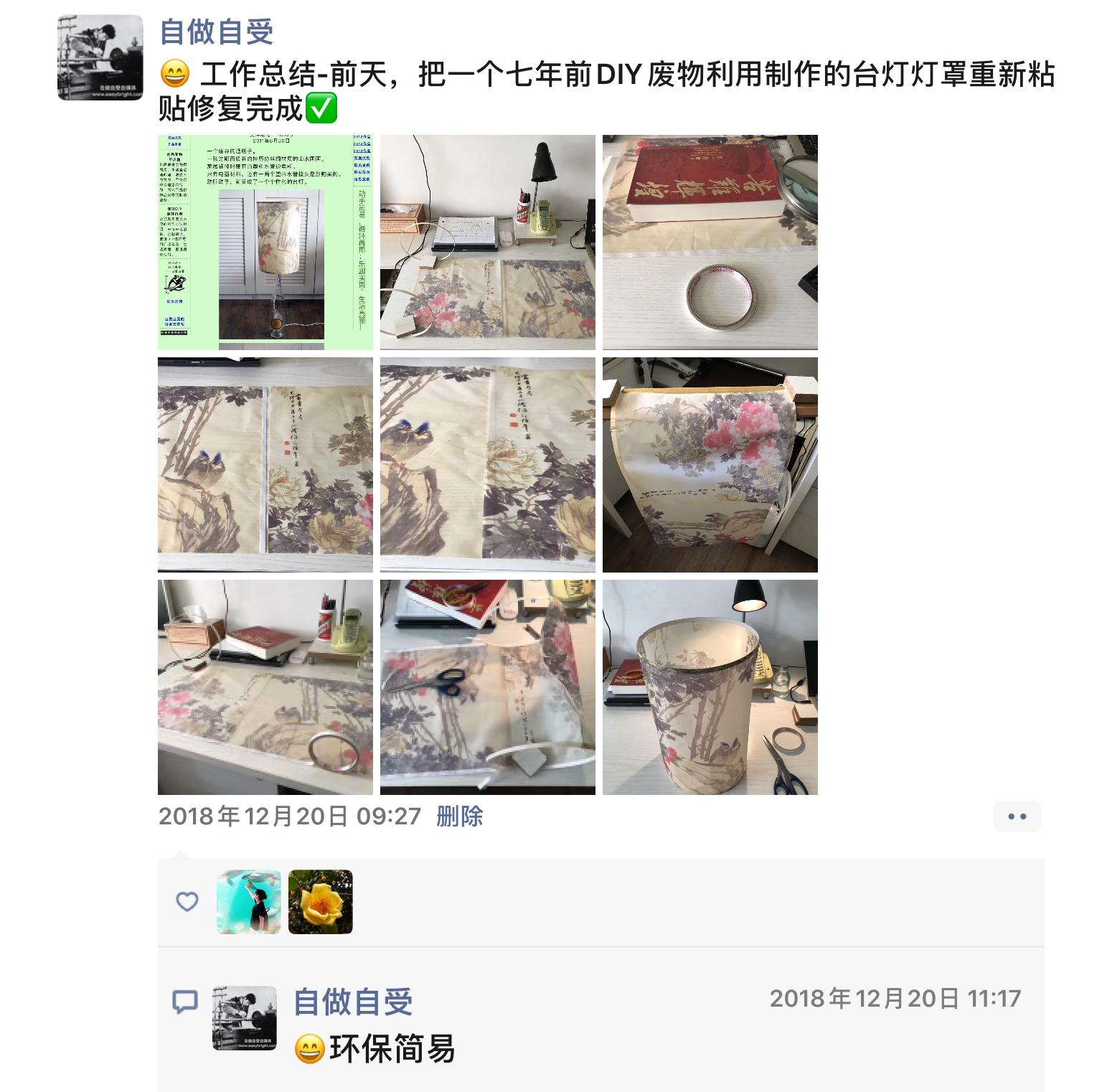1102x1092 pixels.
Task: Open the yellow flower liker's avatar
Action: [x=320, y=902]
